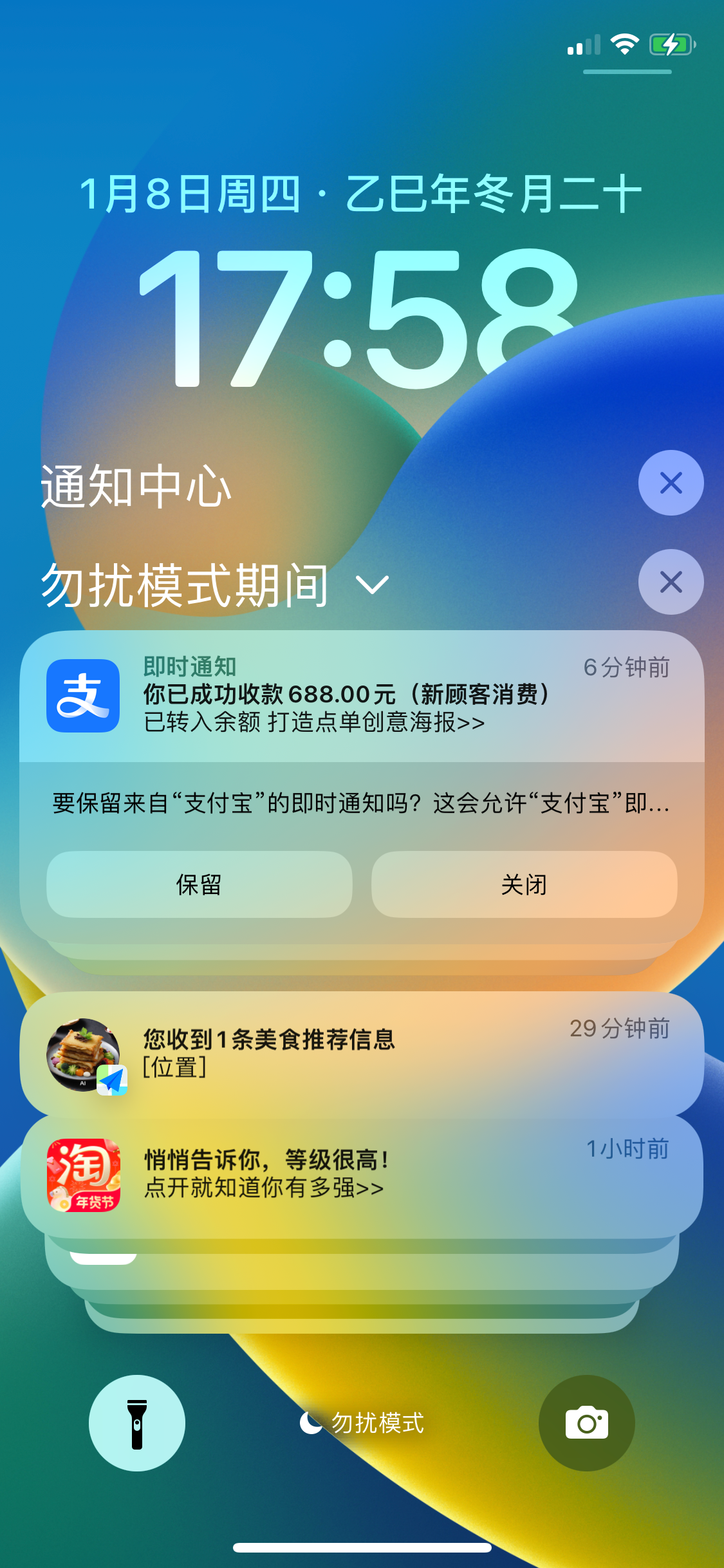The height and width of the screenshot is (1568, 724).
Task: Dismiss the 勿扰模式期间 notification group
Action: pyautogui.click(x=671, y=582)
